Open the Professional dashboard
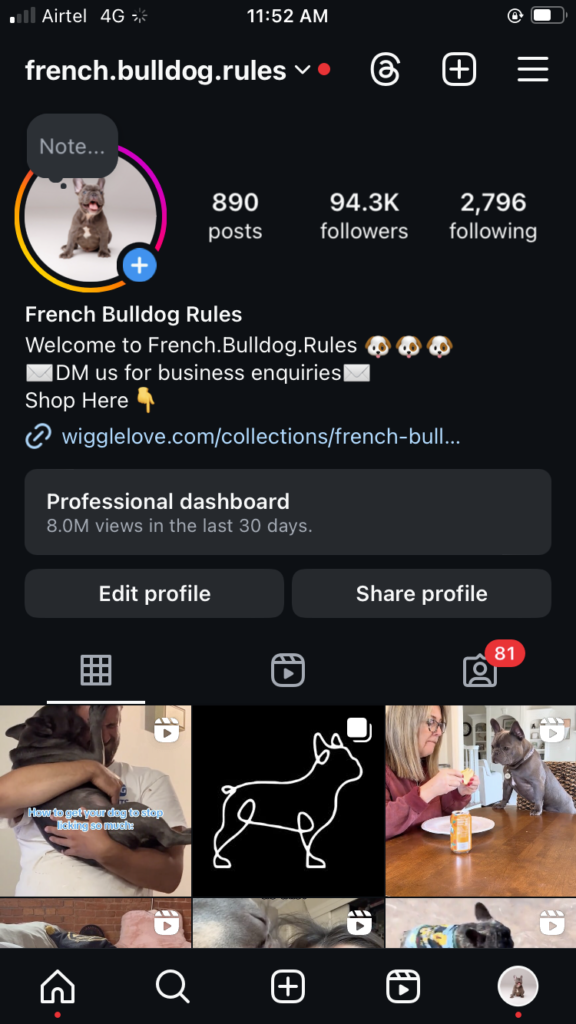 tap(288, 512)
